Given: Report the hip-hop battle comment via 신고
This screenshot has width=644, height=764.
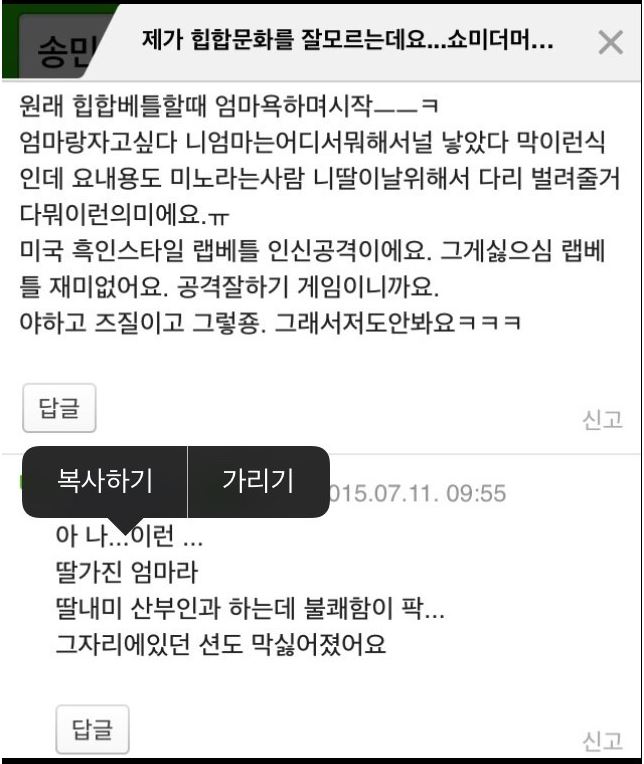Looking at the screenshot, I should click(602, 420).
